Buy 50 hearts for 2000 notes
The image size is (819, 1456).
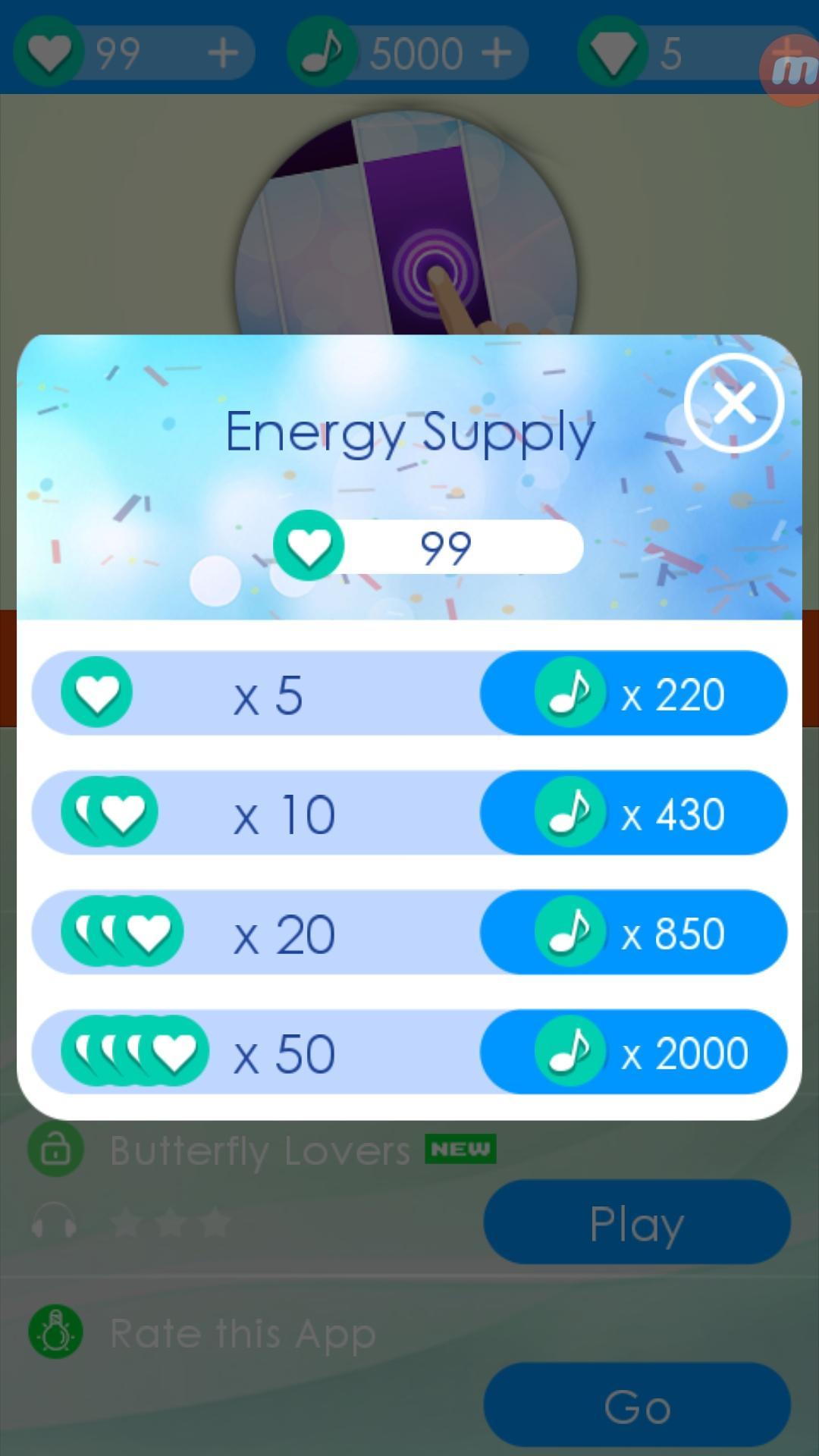pyautogui.click(x=633, y=1052)
